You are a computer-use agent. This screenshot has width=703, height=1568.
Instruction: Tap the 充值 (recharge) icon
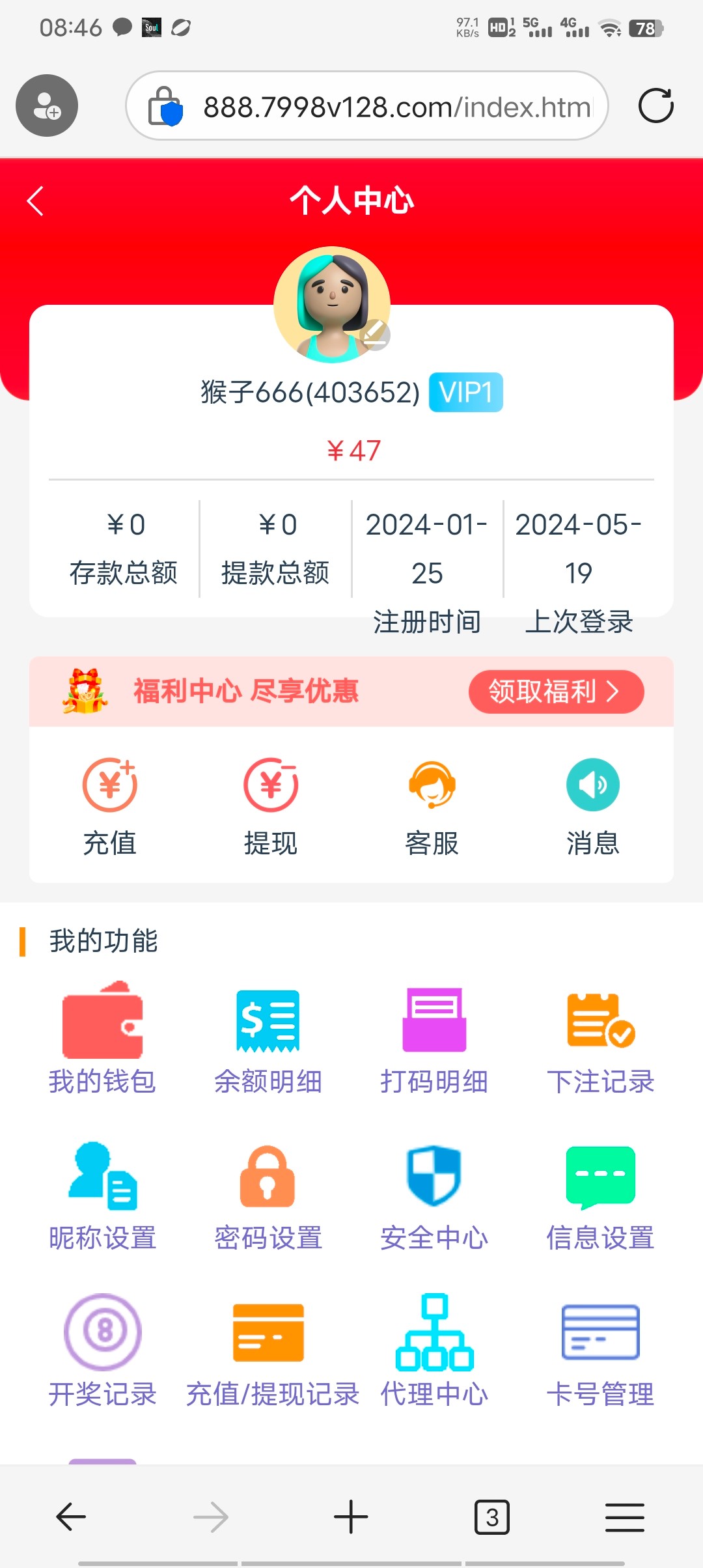point(109,785)
